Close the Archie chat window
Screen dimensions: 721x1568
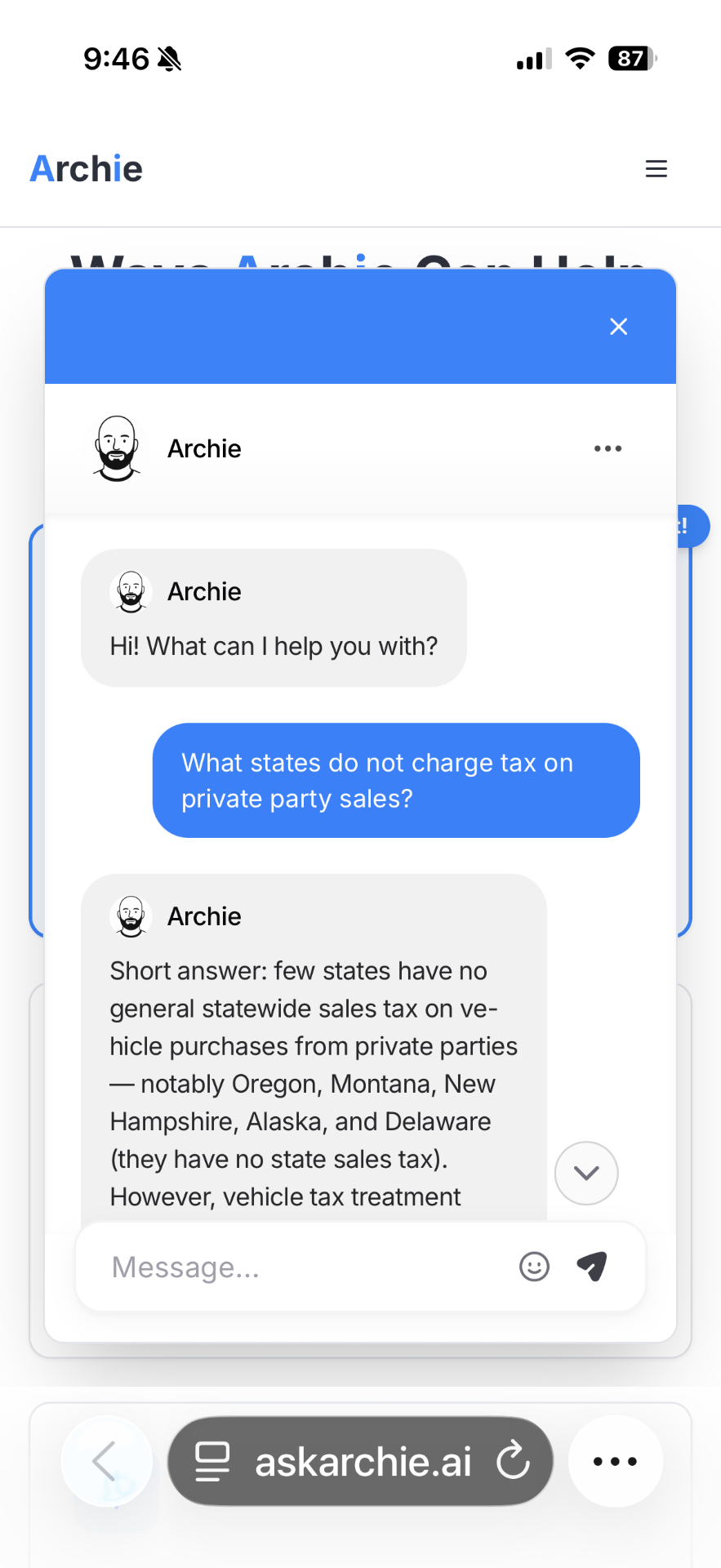click(x=618, y=327)
